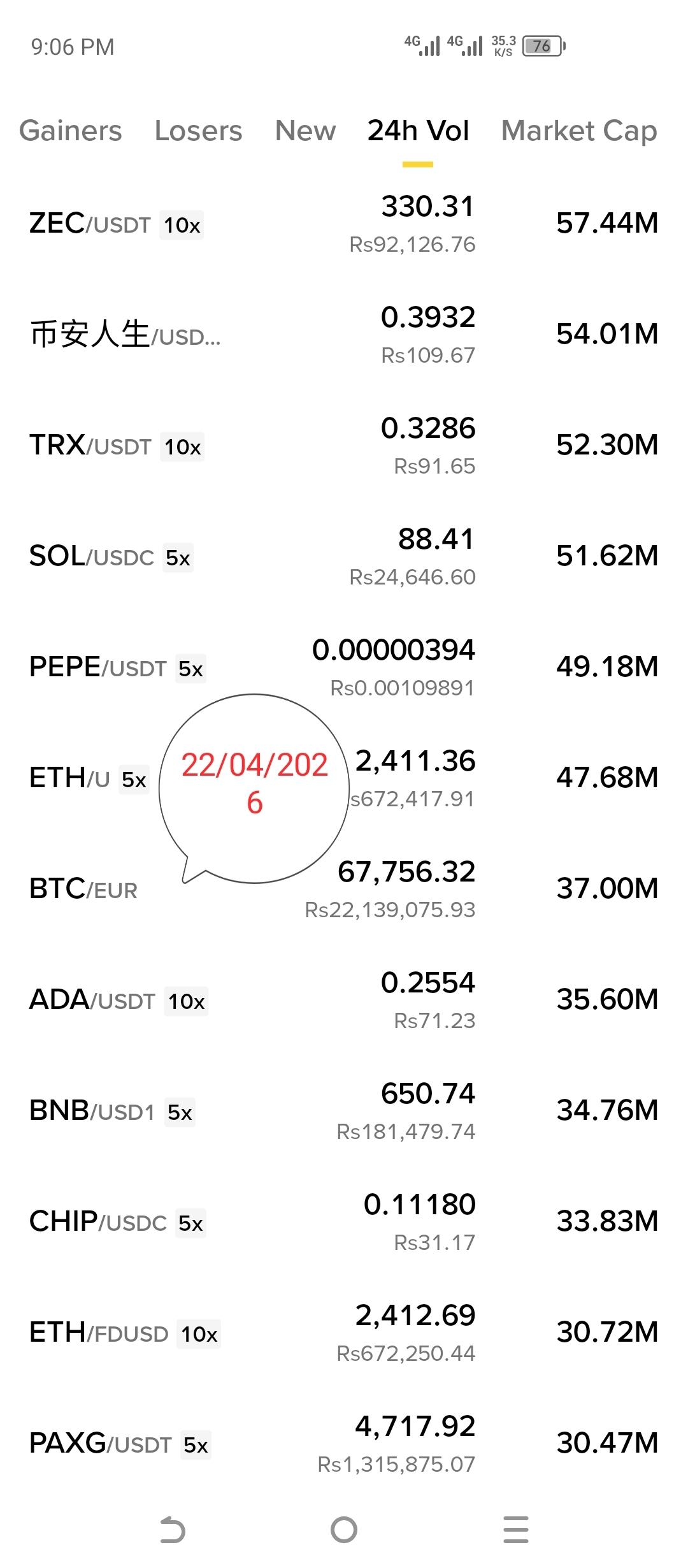
Task: Go back with the system back button
Action: pos(172,1530)
